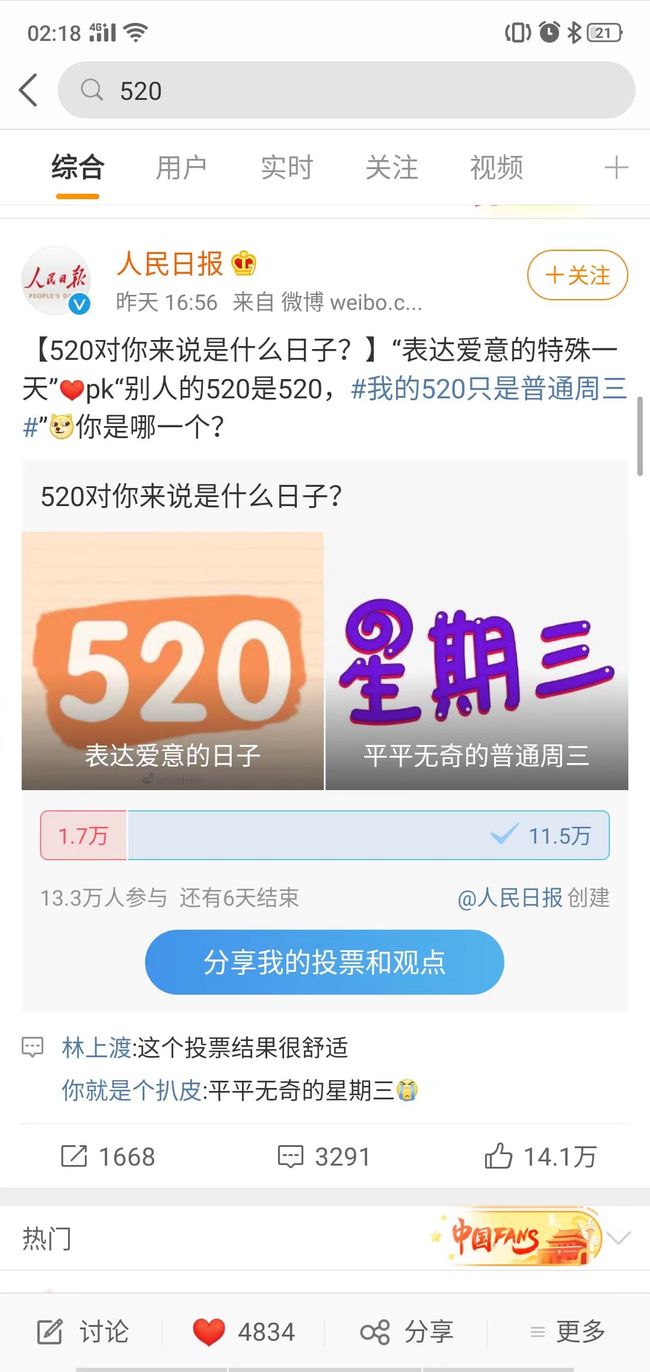Tap the plus icon beside the tabs
The height and width of the screenshot is (1372, 650).
(x=616, y=168)
